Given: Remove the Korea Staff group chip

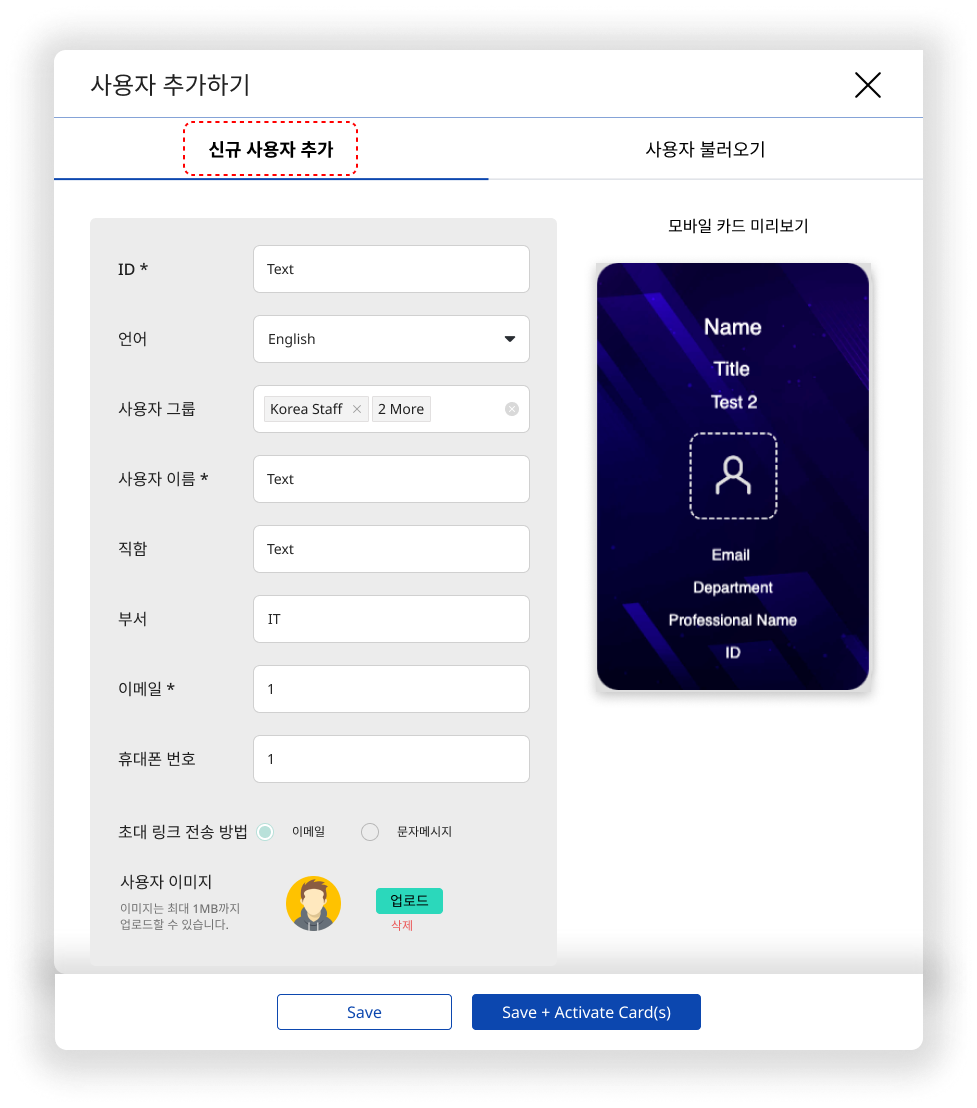Looking at the screenshot, I should (357, 409).
